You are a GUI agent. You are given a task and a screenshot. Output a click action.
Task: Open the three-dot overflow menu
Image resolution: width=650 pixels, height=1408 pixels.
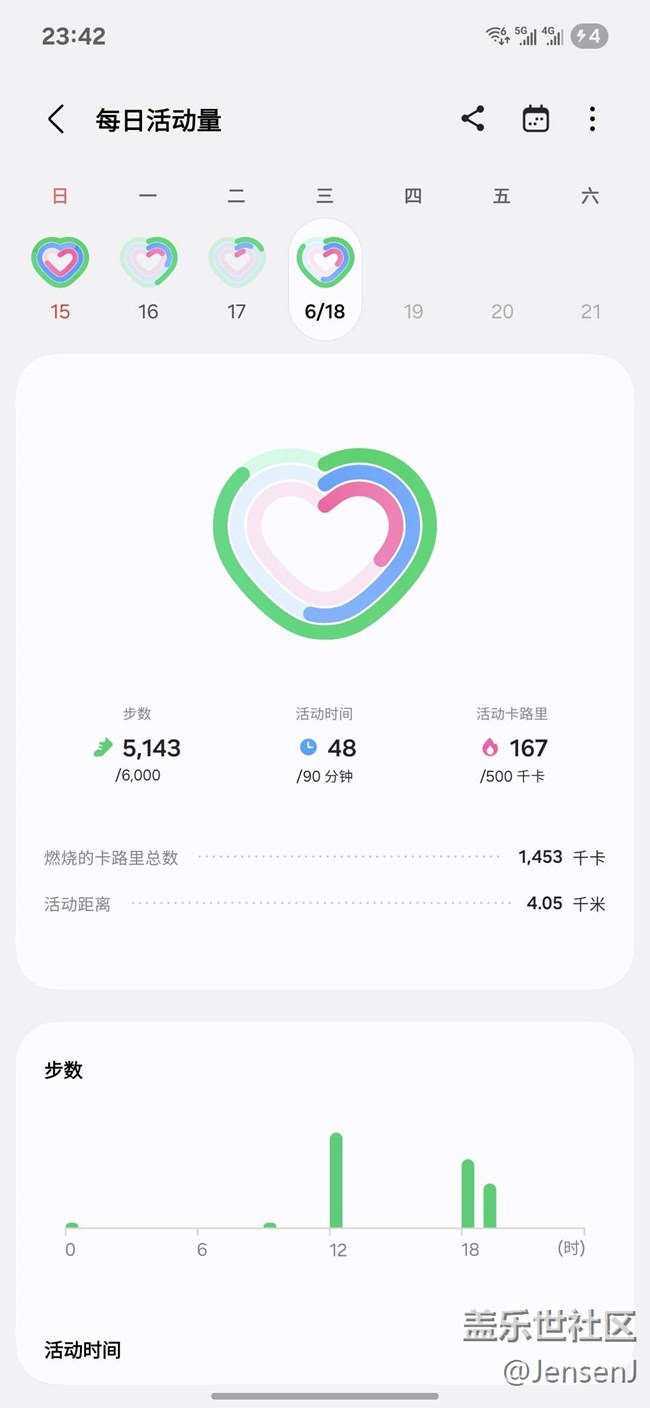tap(592, 119)
